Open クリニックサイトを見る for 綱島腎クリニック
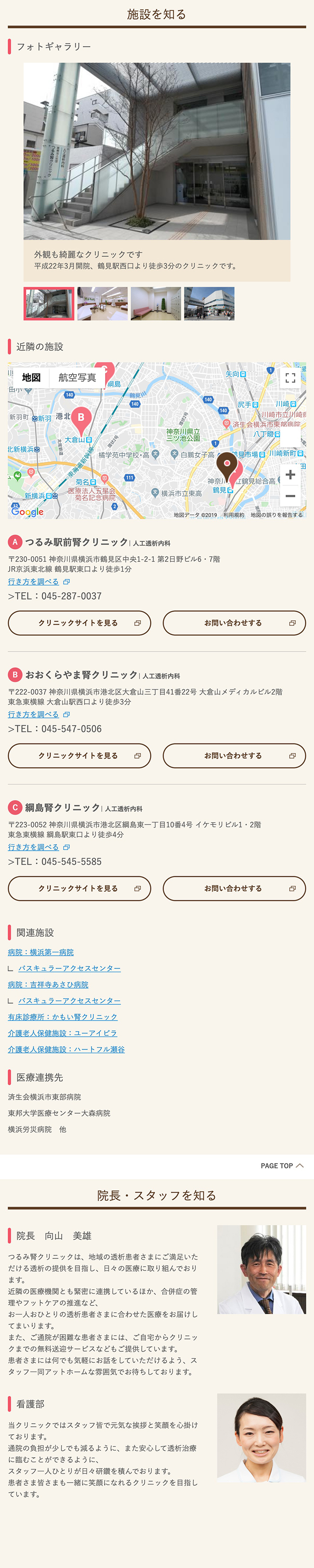Viewport: 314px width, 1568px height. pyautogui.click(x=79, y=888)
